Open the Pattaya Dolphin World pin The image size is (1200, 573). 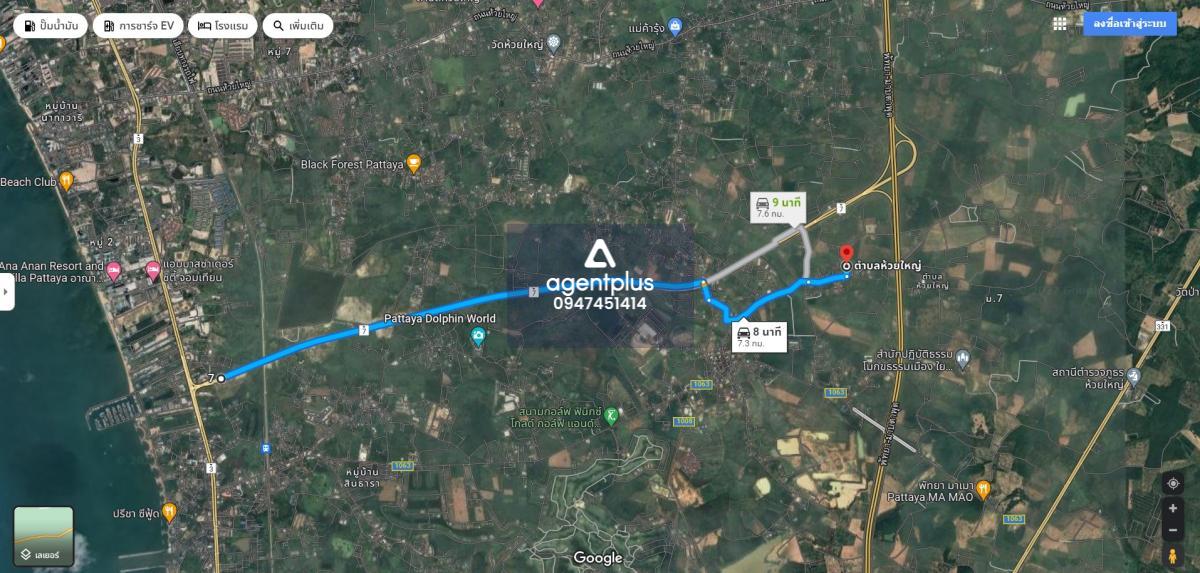pos(478,337)
